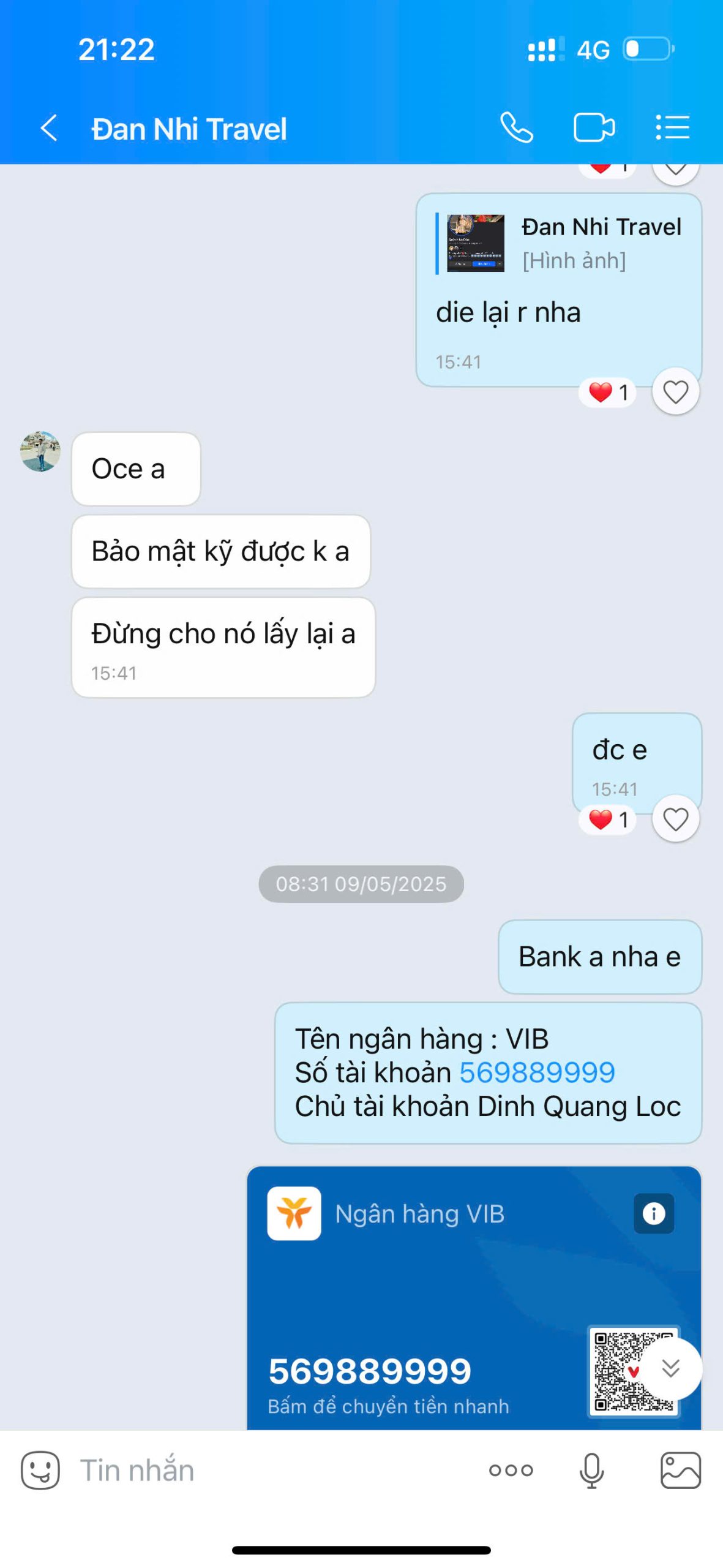
Task: Type in the Tin nhắn message field
Action: point(275,1469)
